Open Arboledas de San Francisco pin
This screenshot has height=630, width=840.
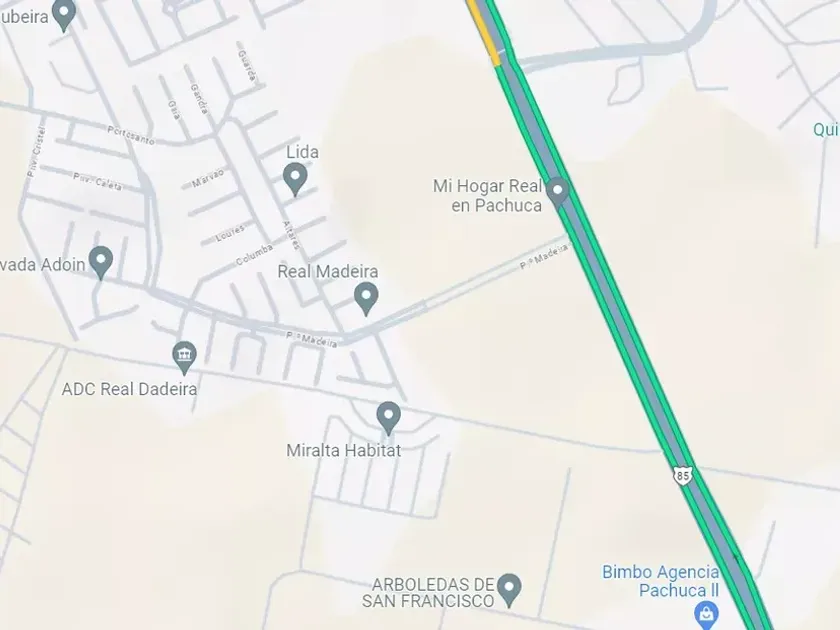510,588
